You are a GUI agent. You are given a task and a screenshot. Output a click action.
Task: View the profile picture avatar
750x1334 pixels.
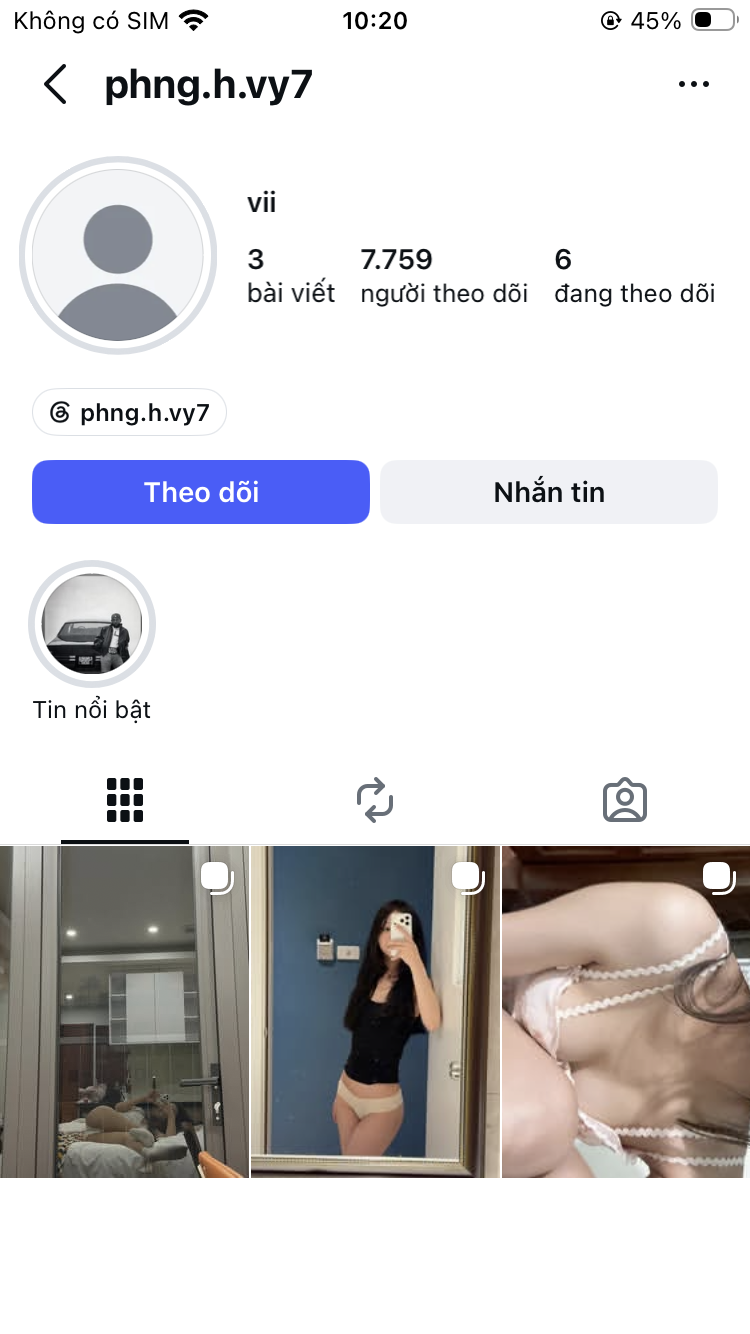[118, 256]
